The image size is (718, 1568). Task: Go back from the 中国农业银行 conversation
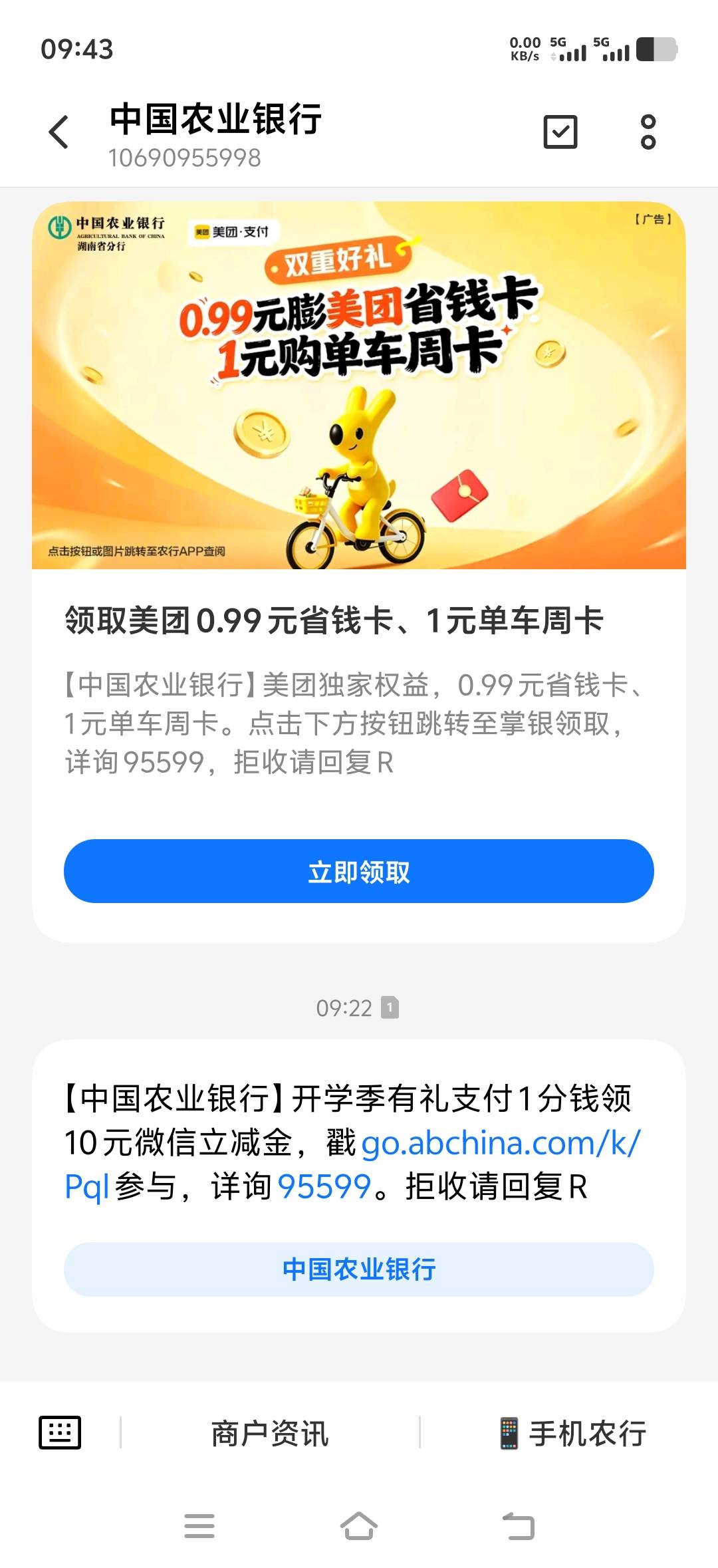click(x=59, y=132)
